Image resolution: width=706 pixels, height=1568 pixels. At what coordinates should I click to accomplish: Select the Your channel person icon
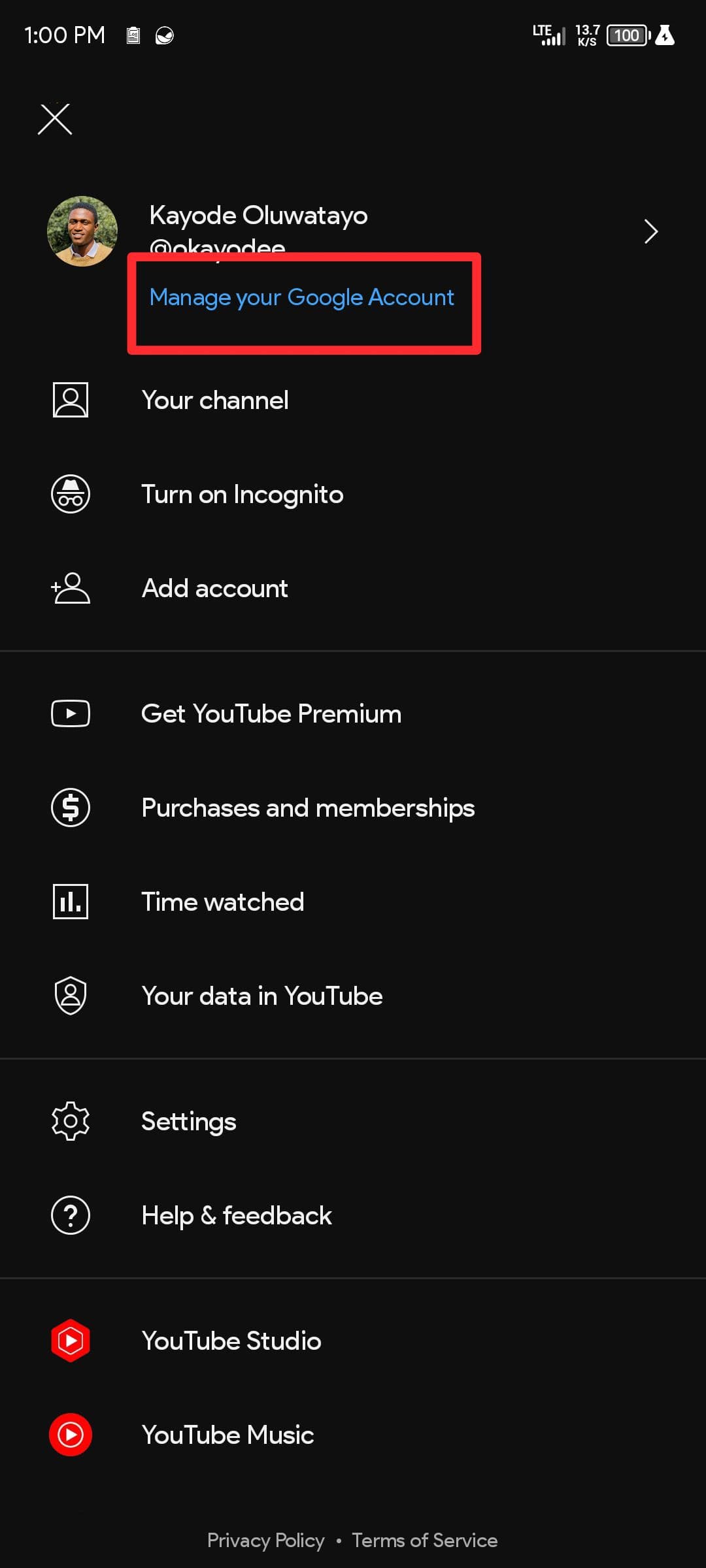[x=70, y=400]
